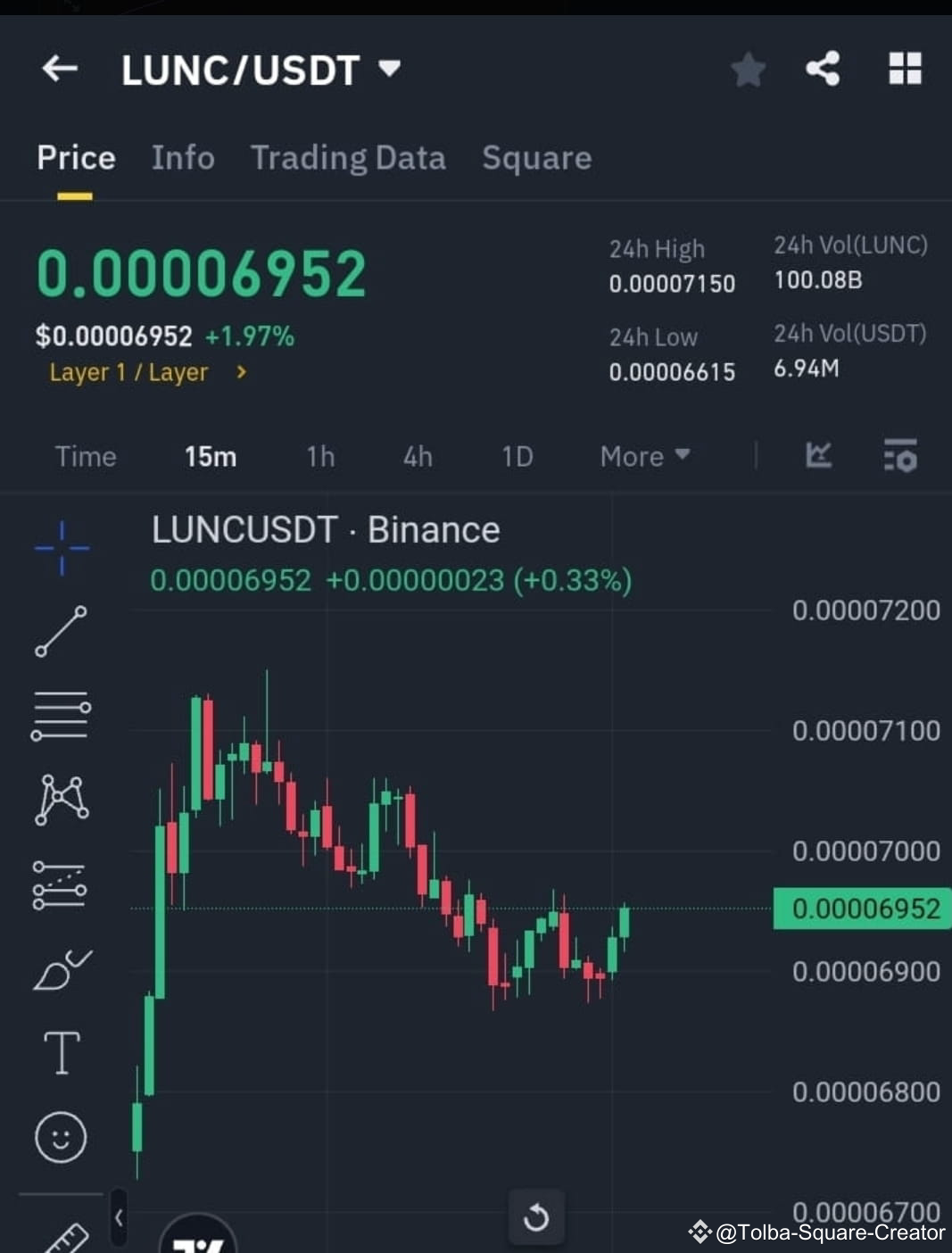Open the LUNC/USDT pair selector dropdown
This screenshot has height=1253, width=952.
click(389, 69)
